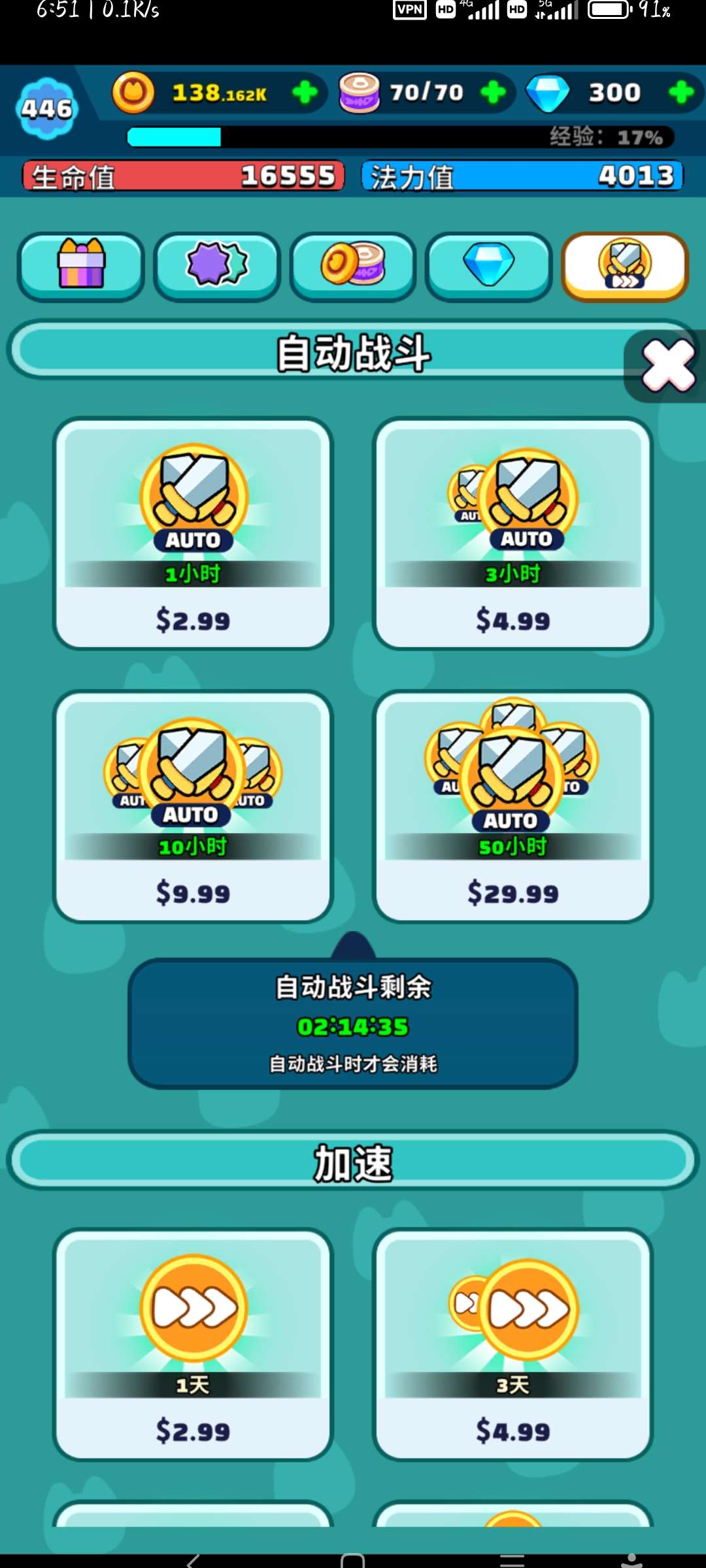Buy 3小时 auto battle for $4.99
706x1568 pixels.
click(513, 534)
